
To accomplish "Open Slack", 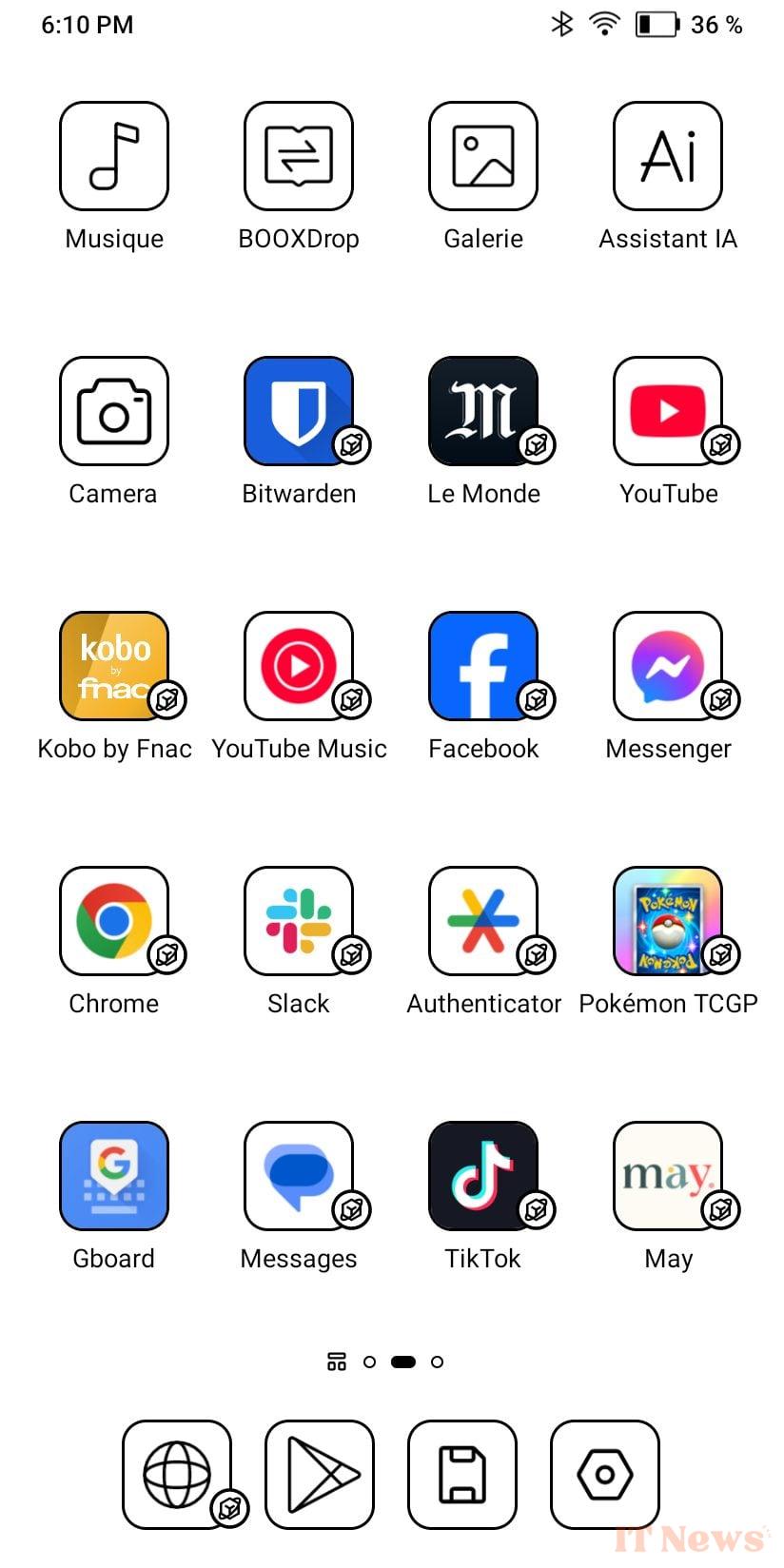I will (x=298, y=921).
